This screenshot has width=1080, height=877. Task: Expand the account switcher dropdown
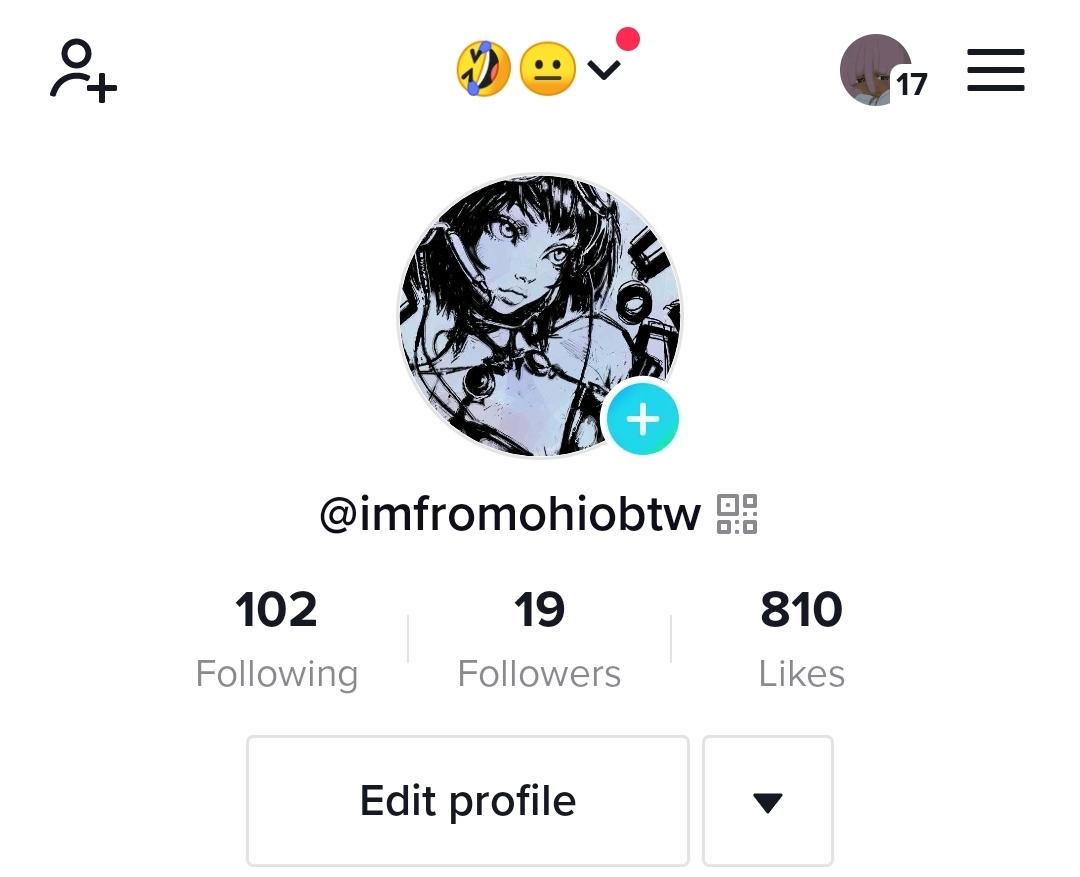point(604,69)
